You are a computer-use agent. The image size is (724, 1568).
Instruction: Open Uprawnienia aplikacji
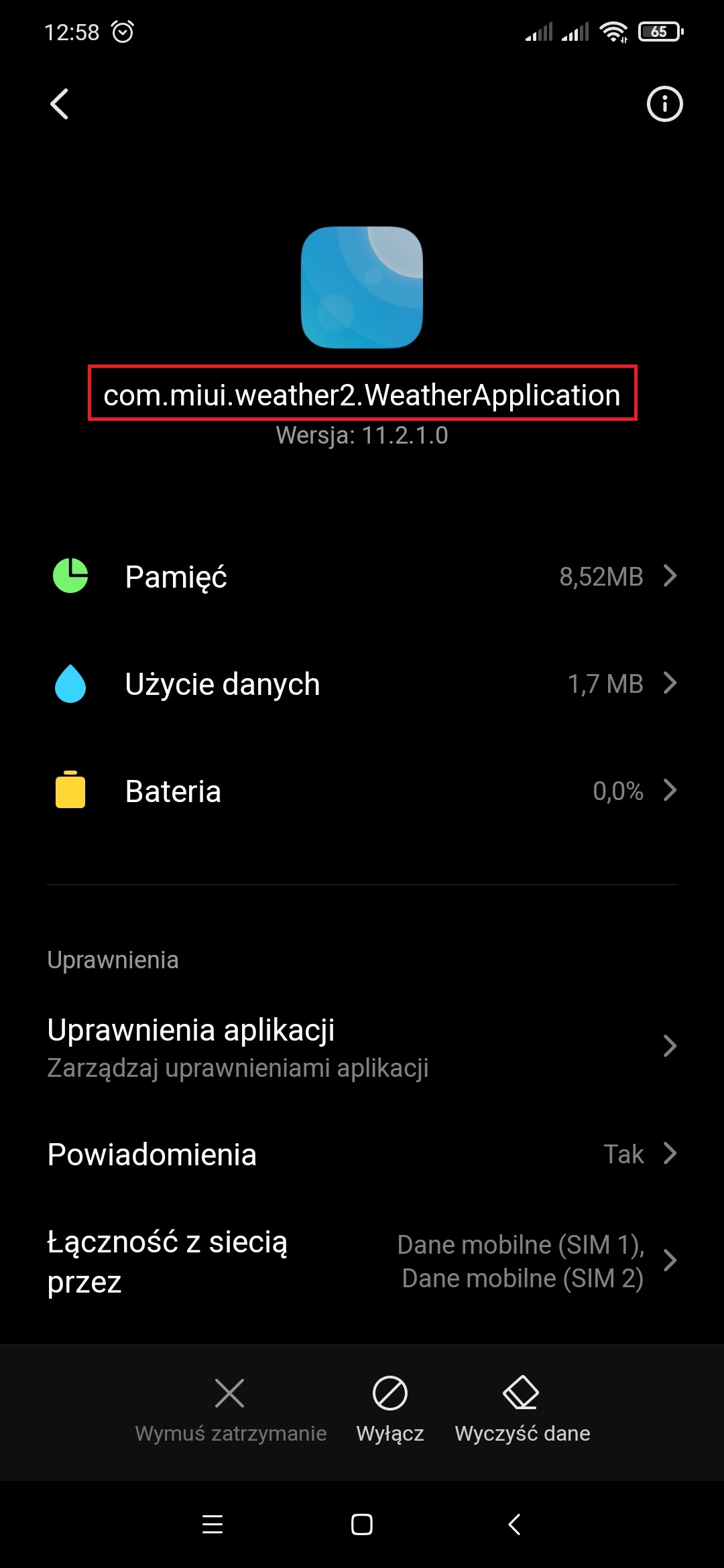tap(362, 1047)
